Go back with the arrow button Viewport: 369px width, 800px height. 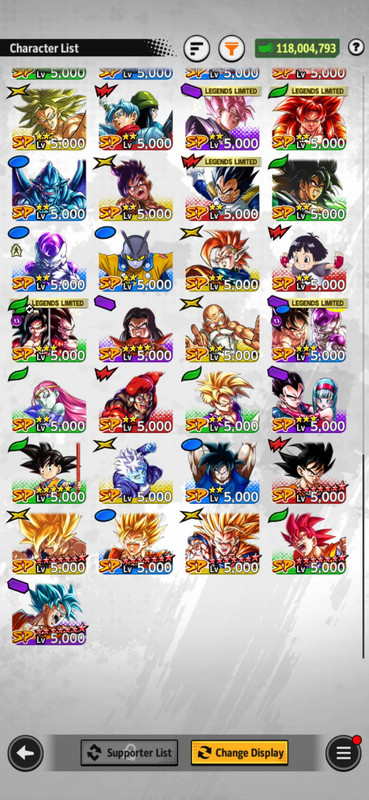coord(26,753)
